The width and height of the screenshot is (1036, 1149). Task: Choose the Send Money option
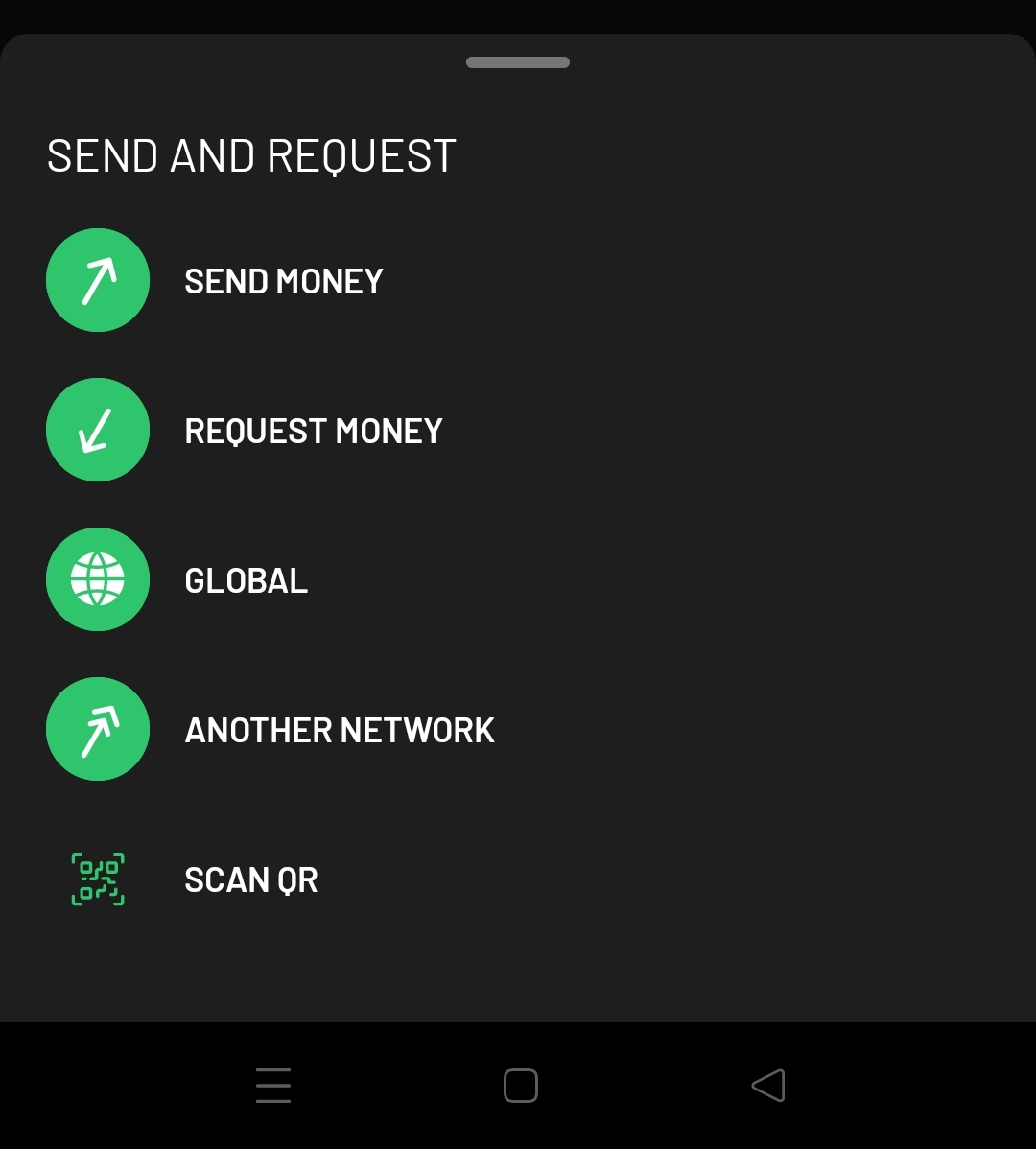point(283,281)
